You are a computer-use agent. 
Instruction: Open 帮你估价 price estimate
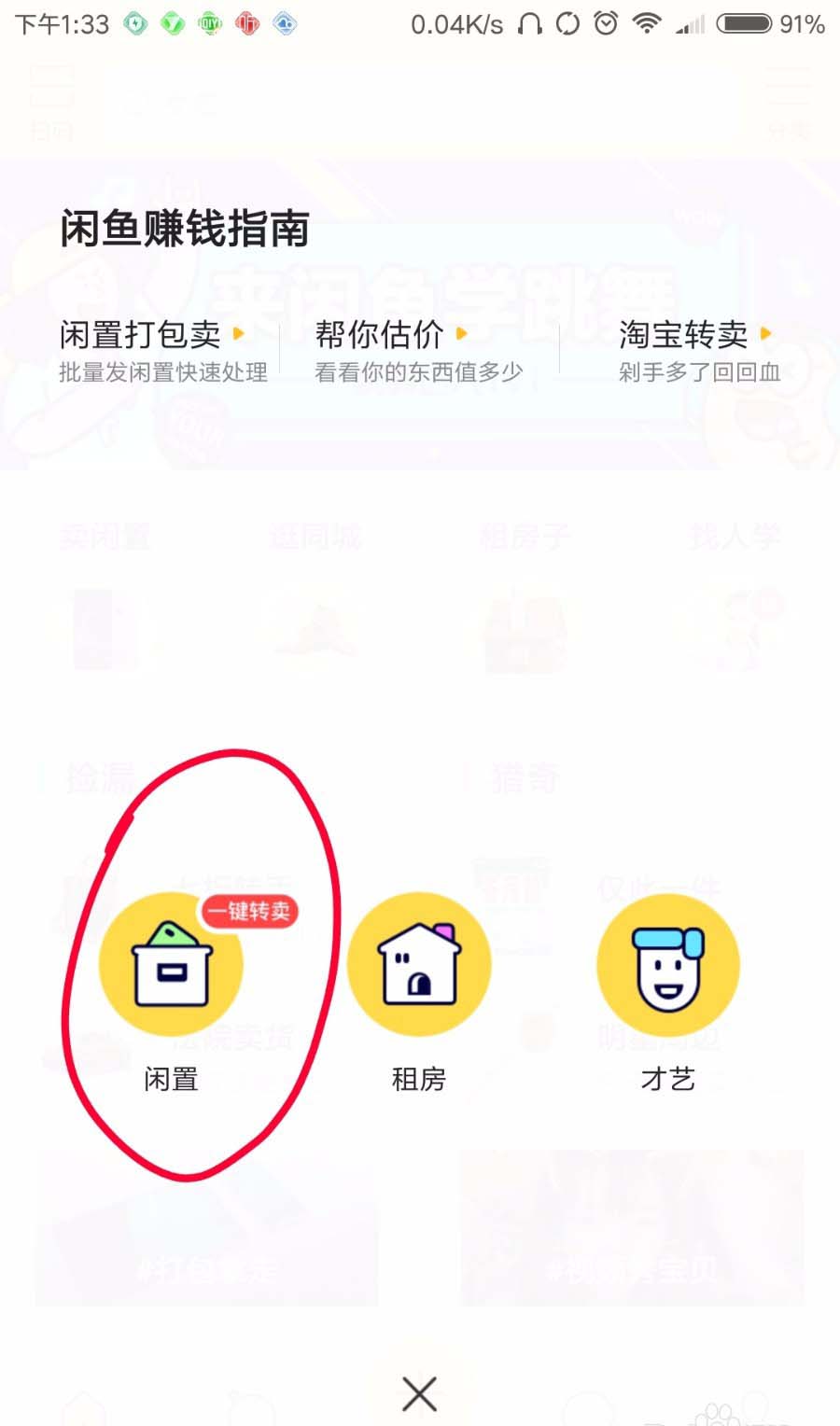coord(392,349)
